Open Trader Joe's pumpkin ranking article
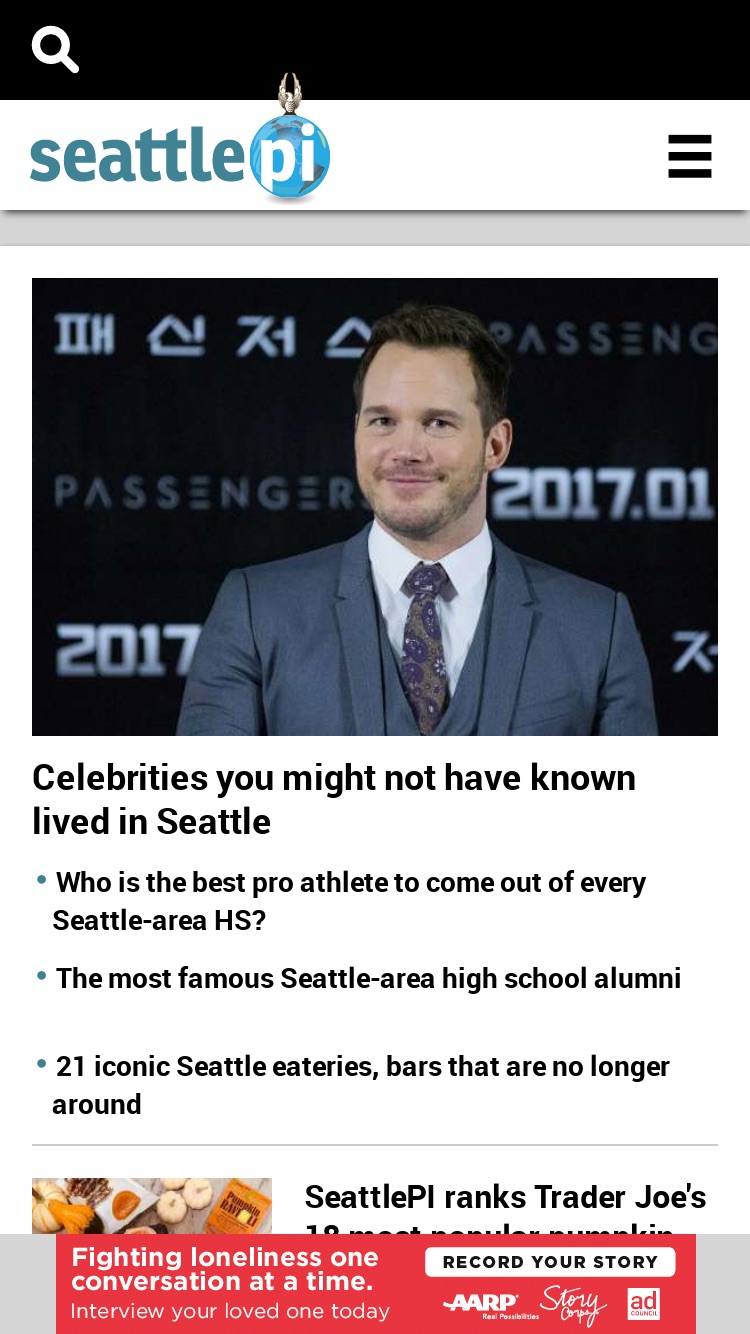The height and width of the screenshot is (1334, 750). point(506,1206)
